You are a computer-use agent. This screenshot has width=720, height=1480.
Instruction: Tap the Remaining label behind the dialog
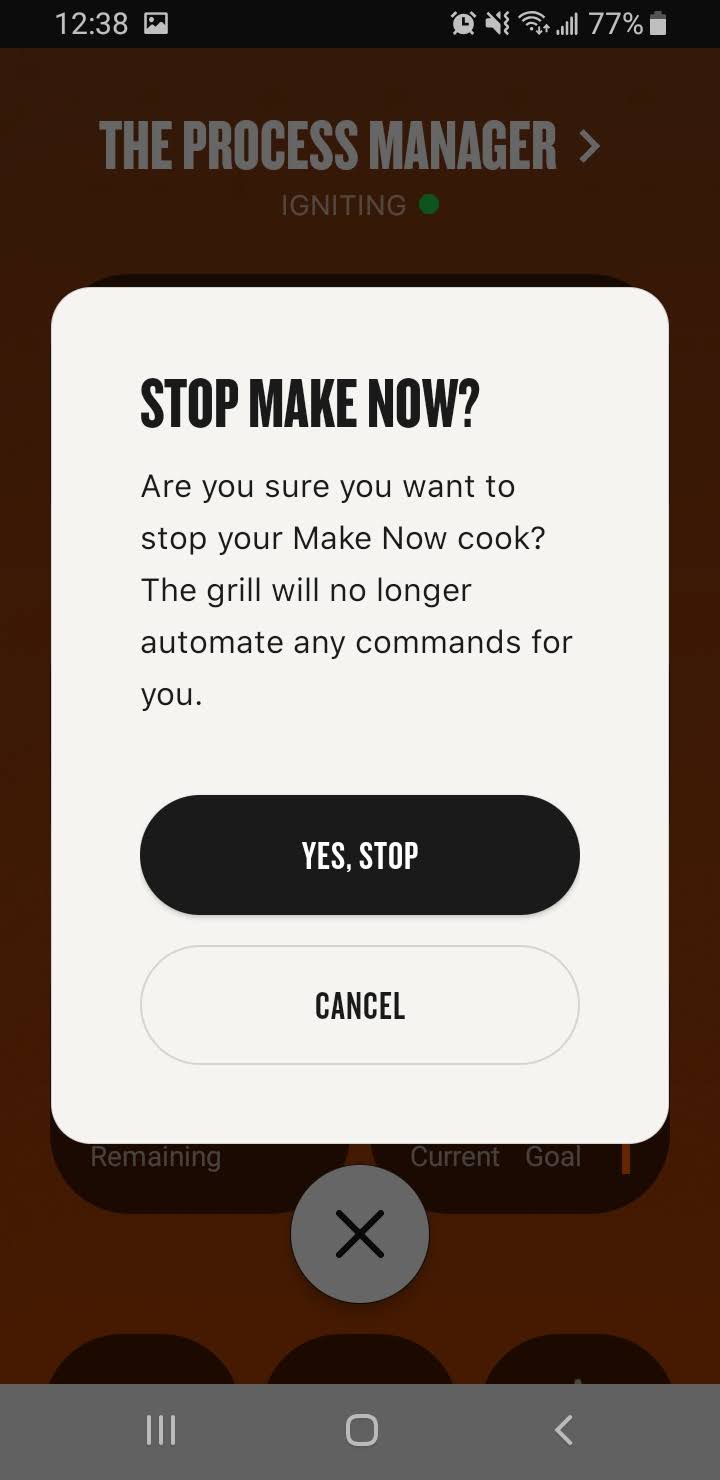point(156,1156)
